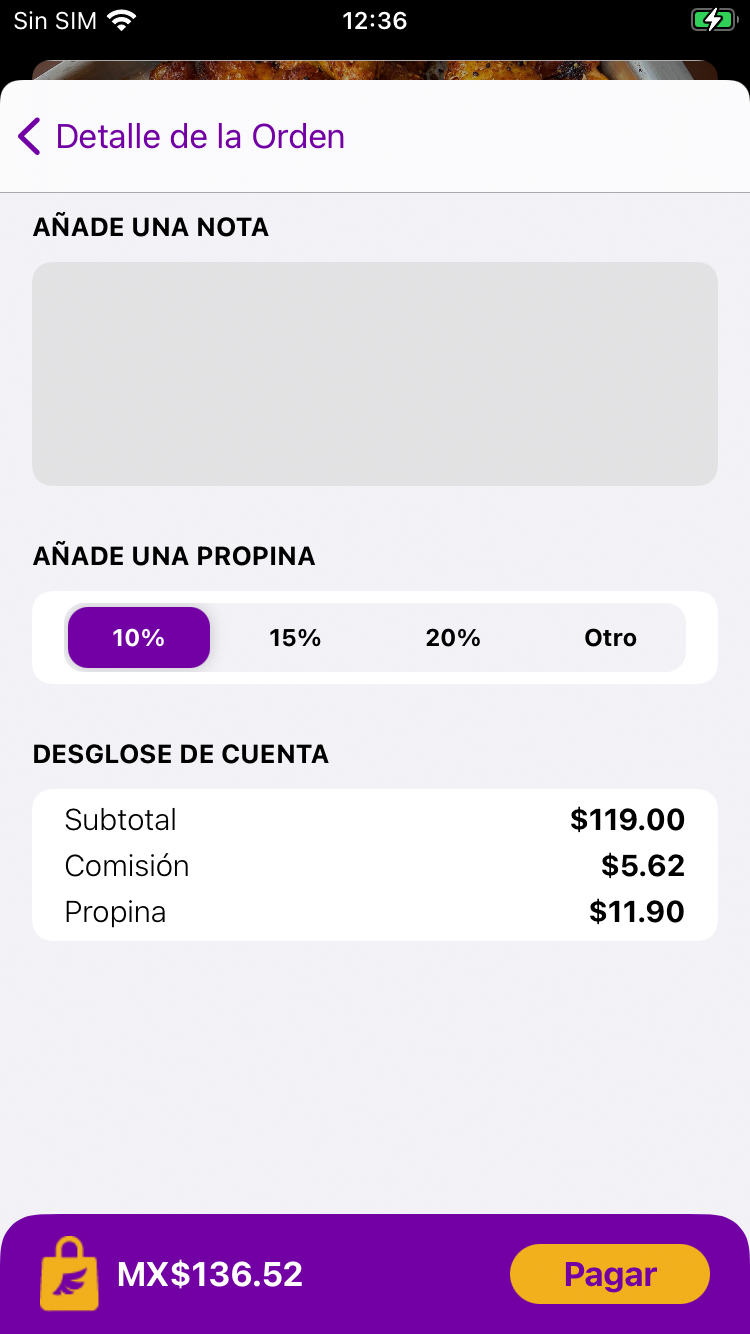Pick Otro for a custom tip
Viewport: 750px width, 1334px height.
point(610,637)
